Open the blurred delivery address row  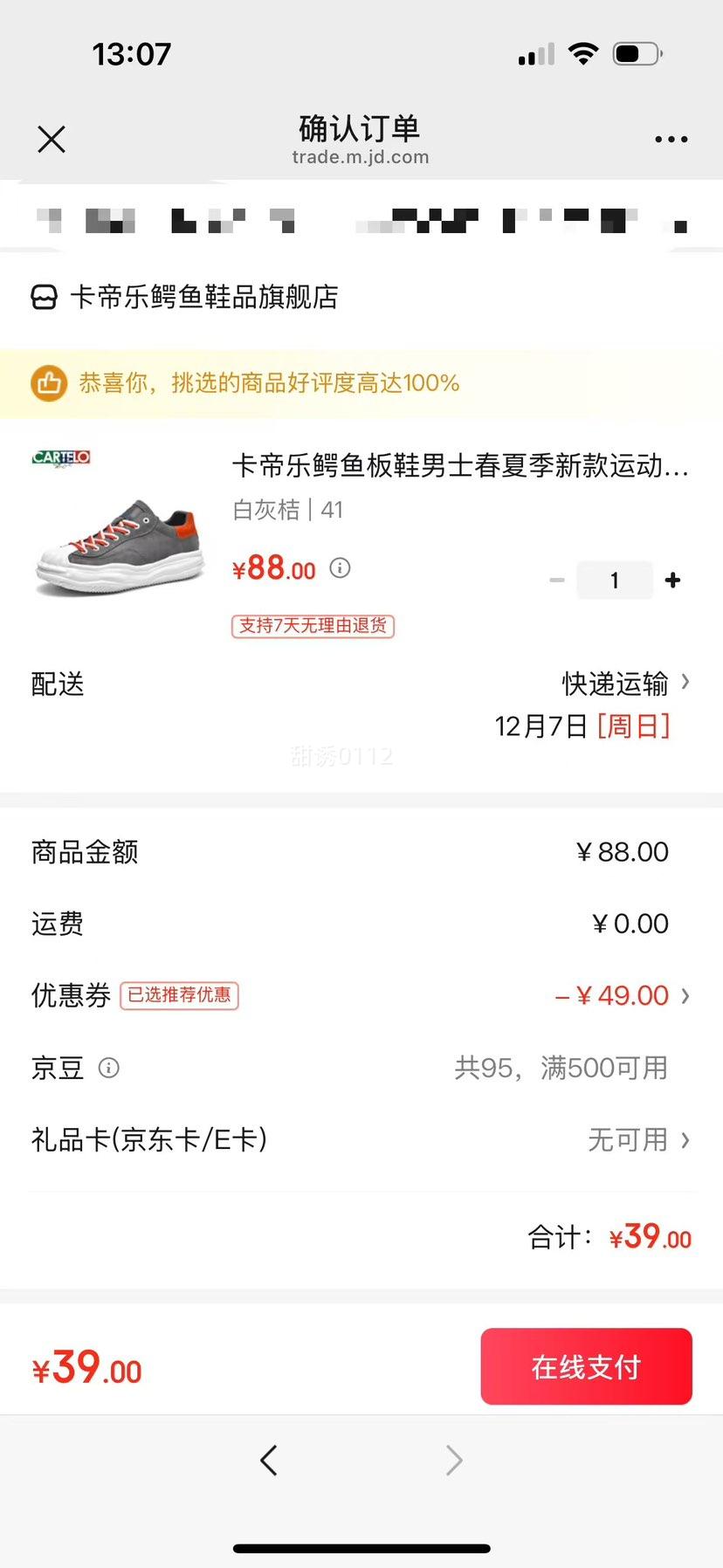pos(361,218)
